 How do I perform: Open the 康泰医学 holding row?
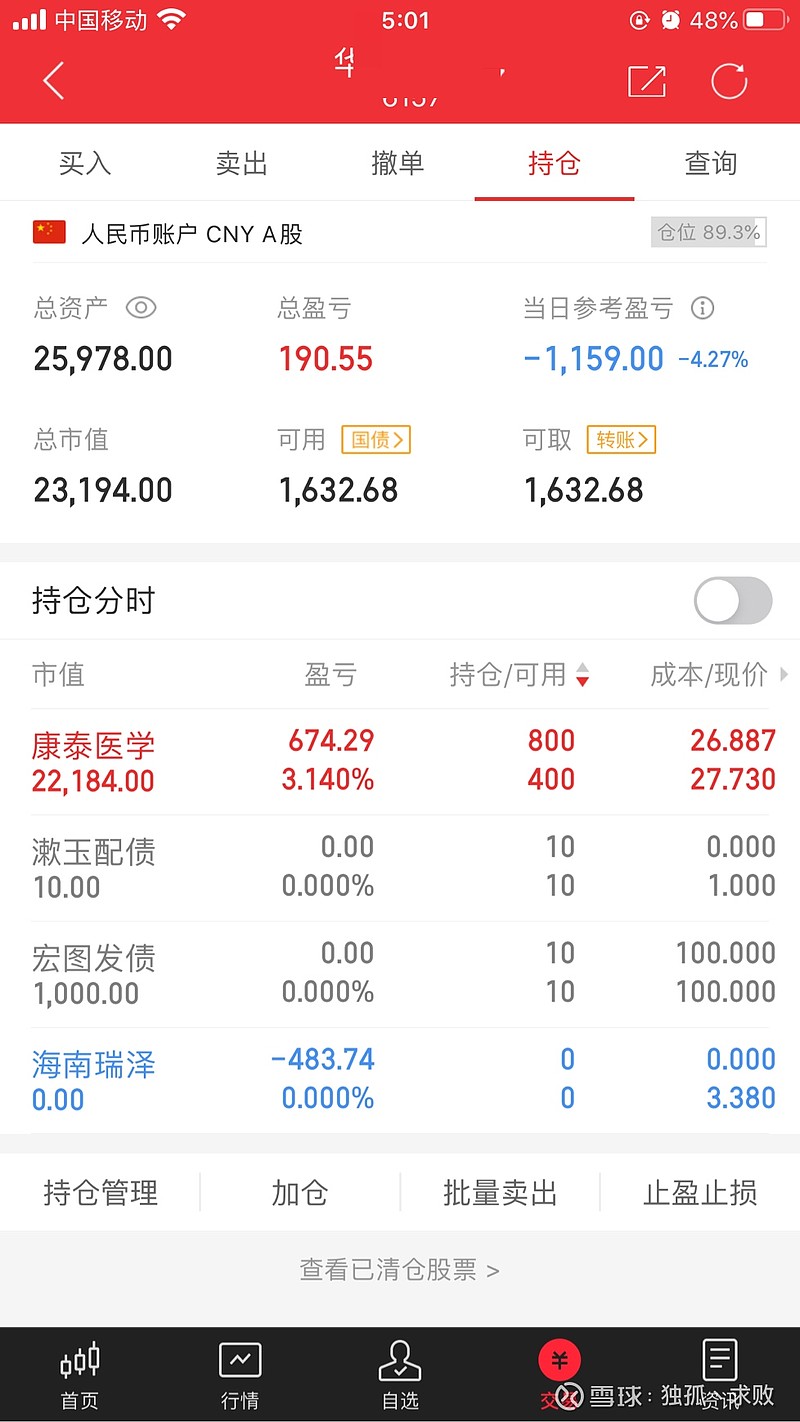point(400,762)
